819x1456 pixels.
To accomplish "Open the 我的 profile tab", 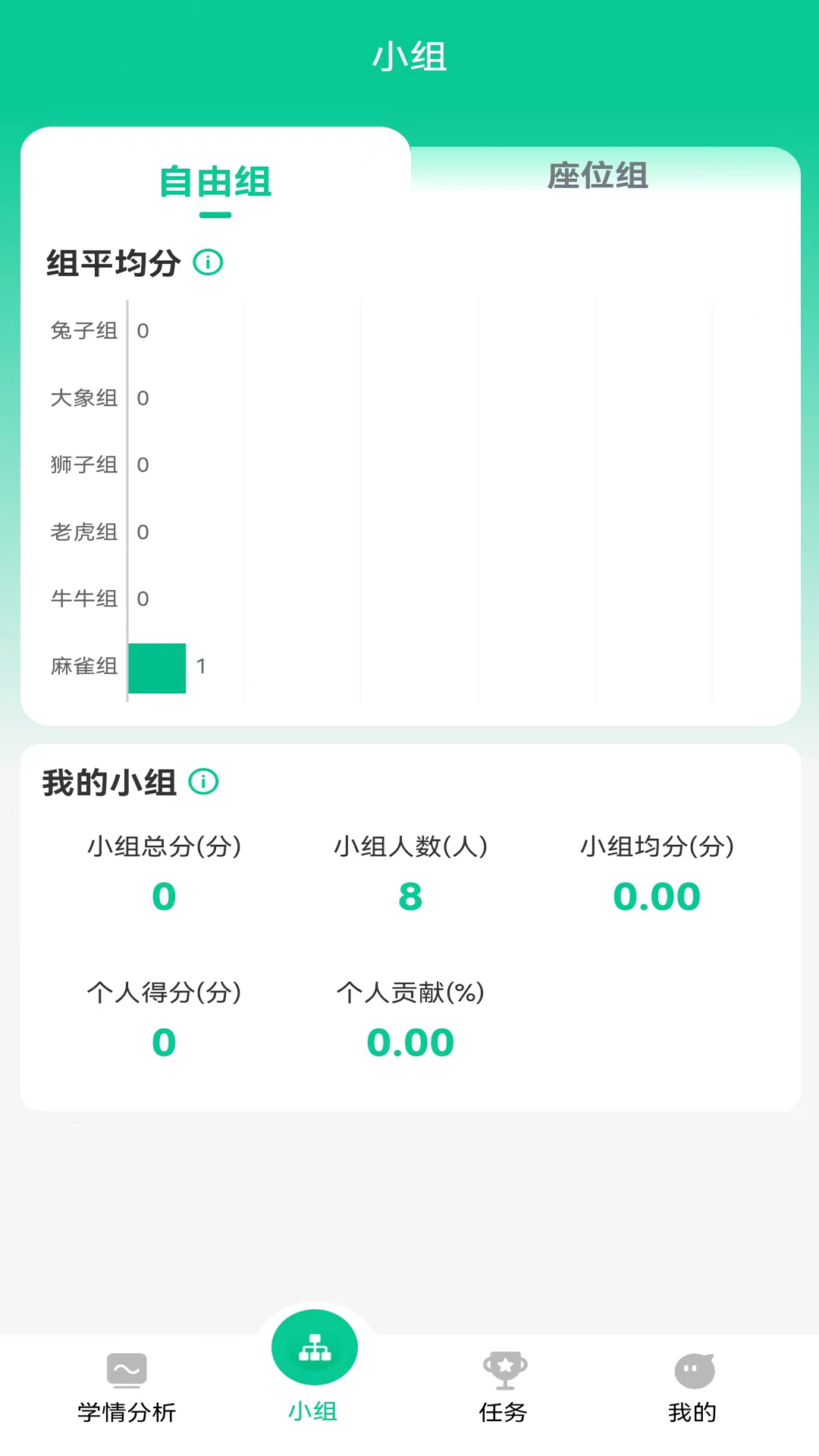I will [693, 1389].
